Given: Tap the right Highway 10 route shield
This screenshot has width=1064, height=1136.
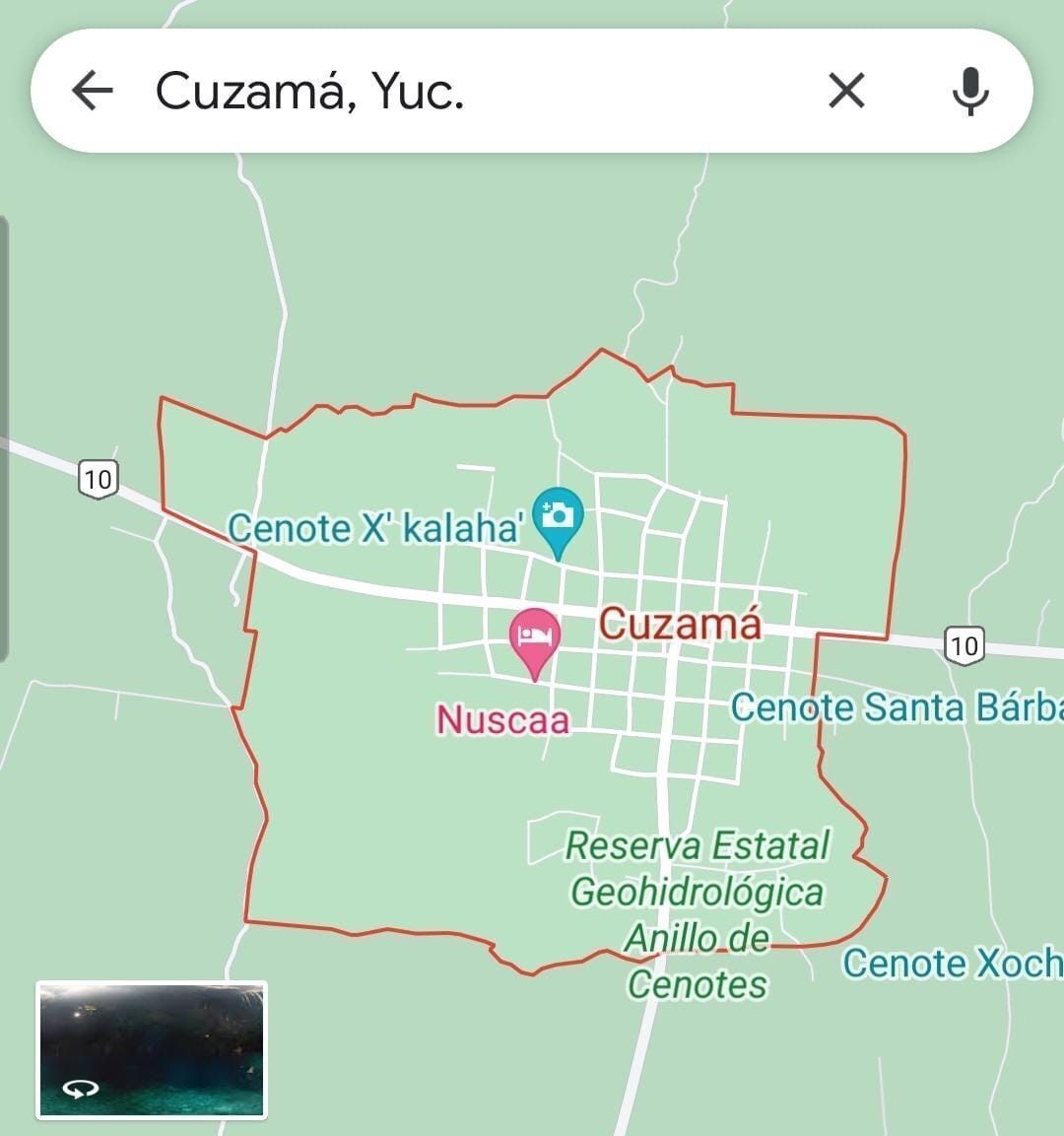Looking at the screenshot, I should (x=964, y=646).
